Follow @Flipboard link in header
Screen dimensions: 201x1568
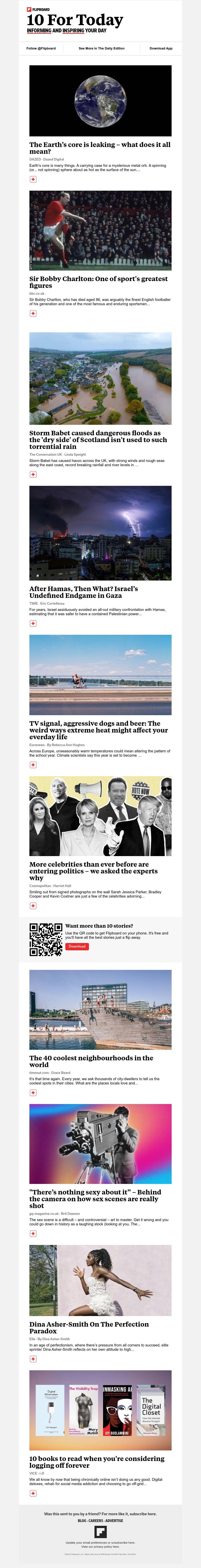pos(41,48)
